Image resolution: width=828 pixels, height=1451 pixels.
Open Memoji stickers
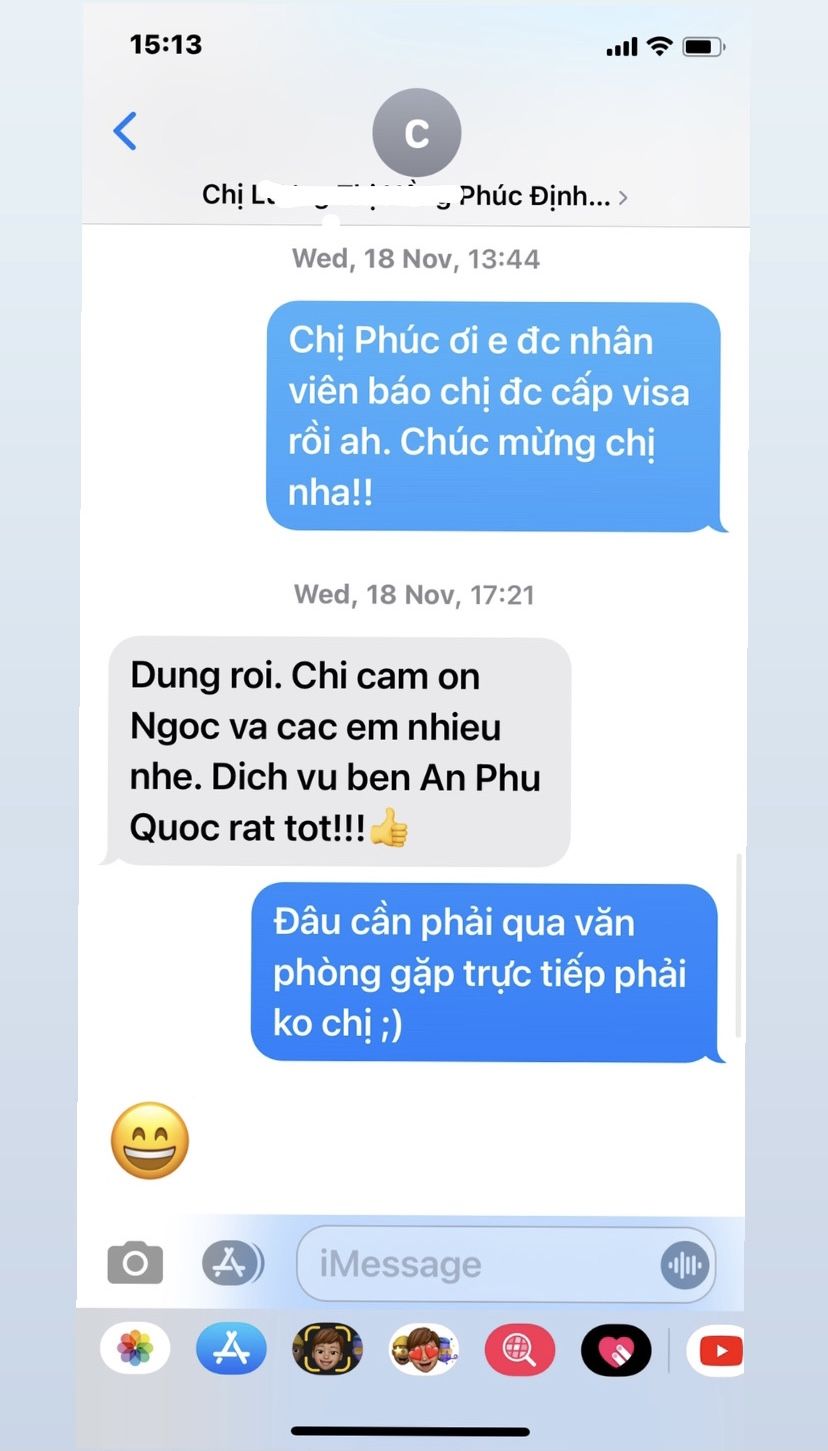(423, 1349)
